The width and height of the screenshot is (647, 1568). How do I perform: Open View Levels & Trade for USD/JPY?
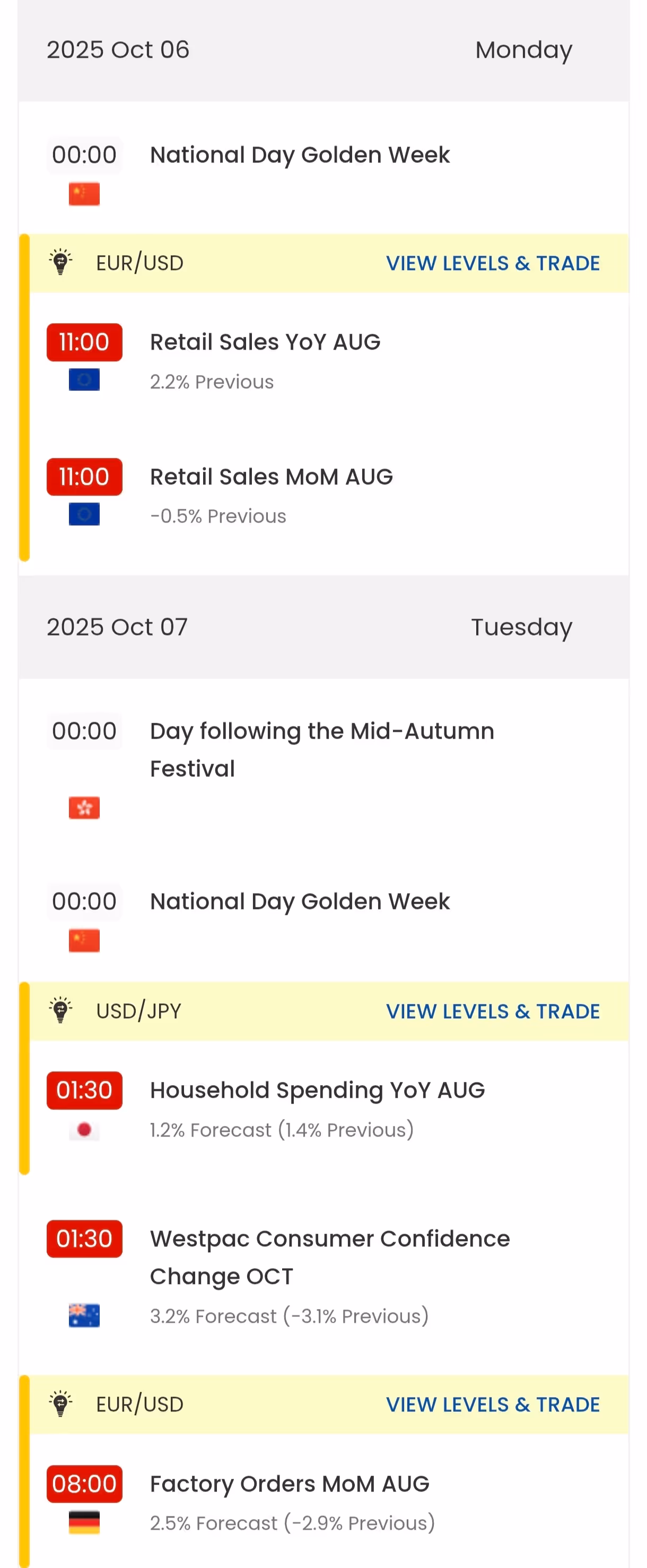tap(493, 1011)
